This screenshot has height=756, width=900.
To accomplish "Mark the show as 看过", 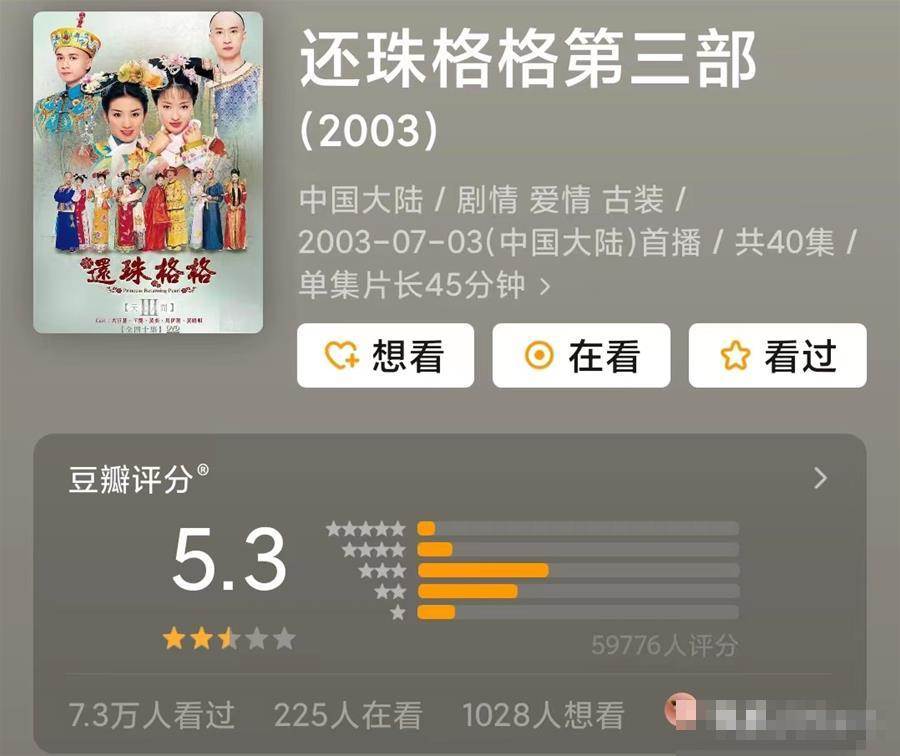I will pyautogui.click(x=777, y=356).
